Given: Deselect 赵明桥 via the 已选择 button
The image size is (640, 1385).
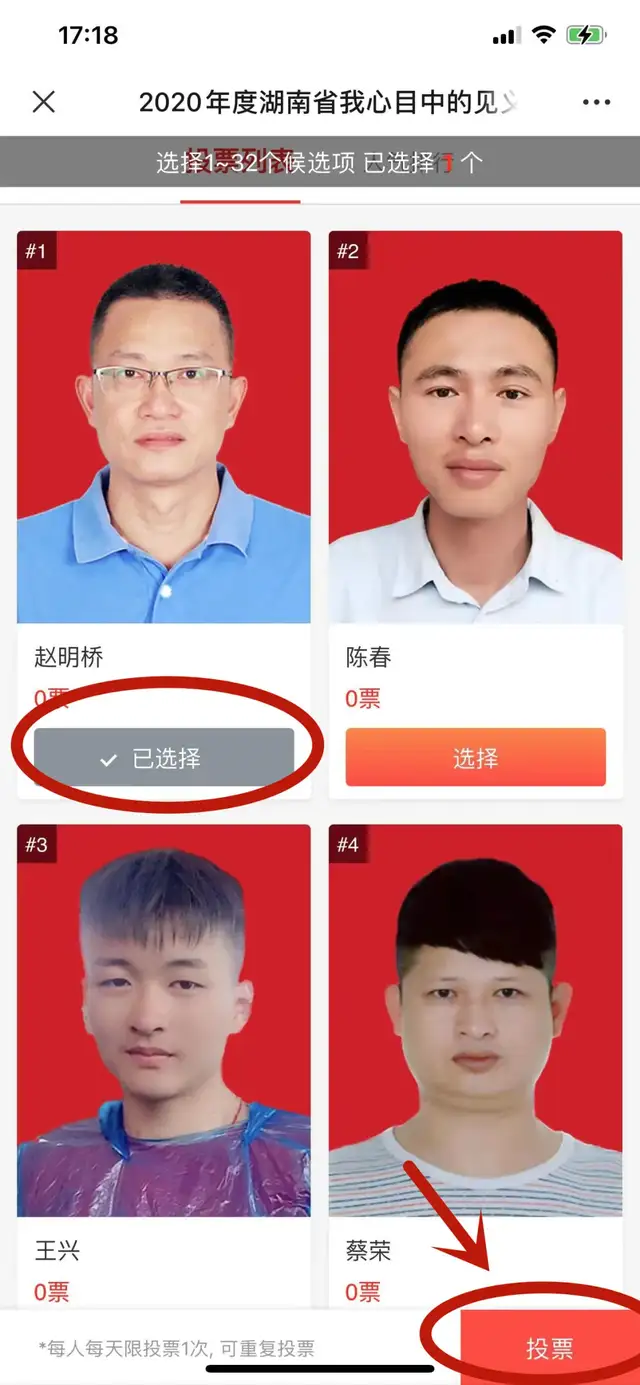Looking at the screenshot, I should pos(164,759).
